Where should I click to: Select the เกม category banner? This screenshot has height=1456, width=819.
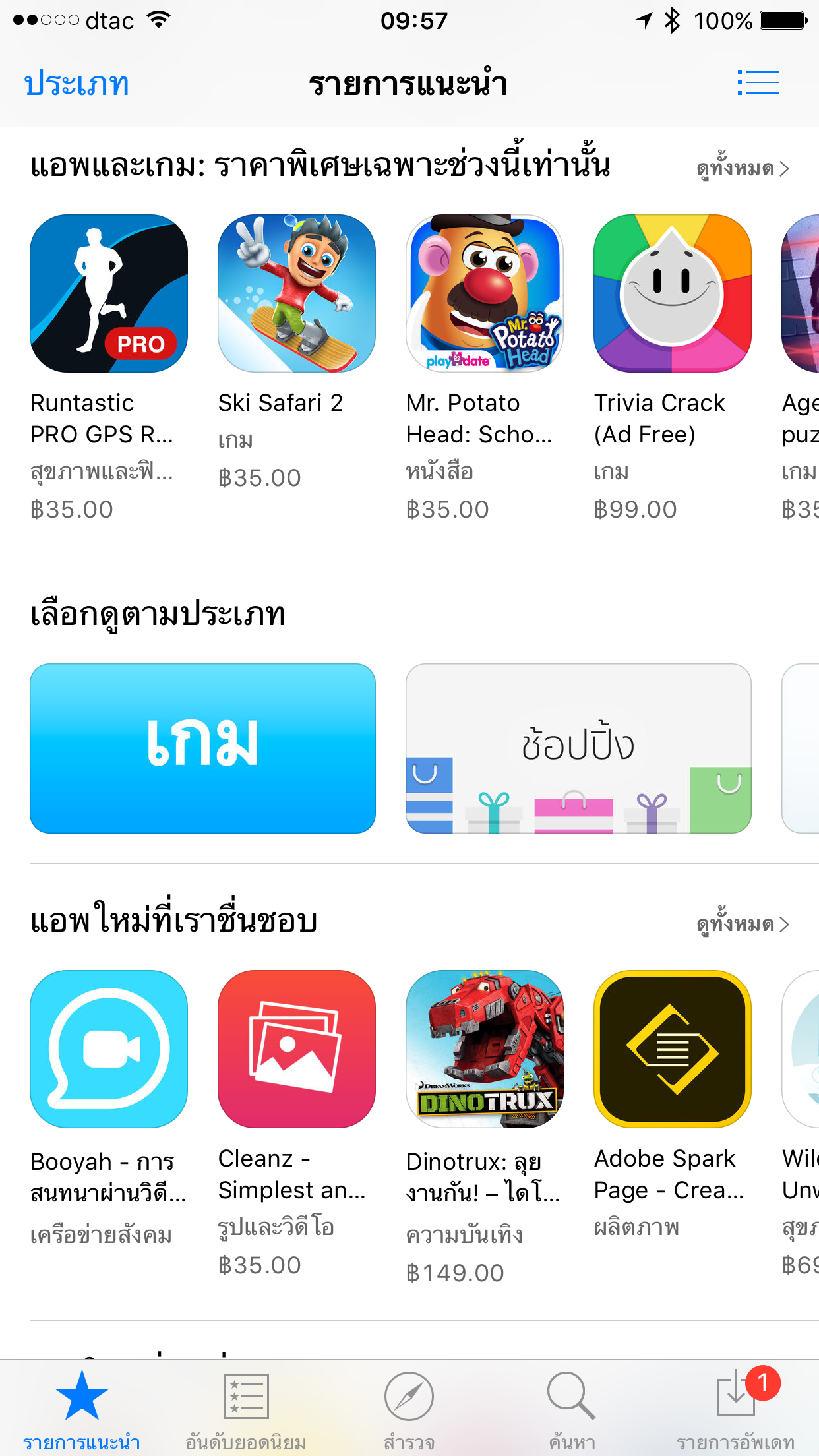(x=202, y=748)
